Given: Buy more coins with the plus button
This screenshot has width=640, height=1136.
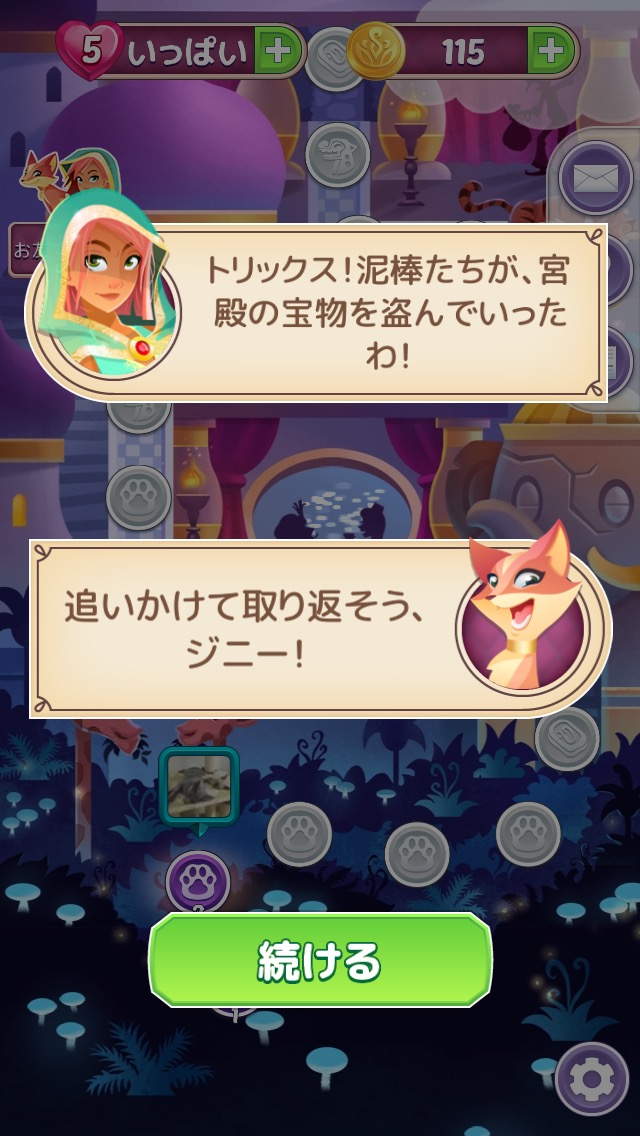Looking at the screenshot, I should [552, 49].
